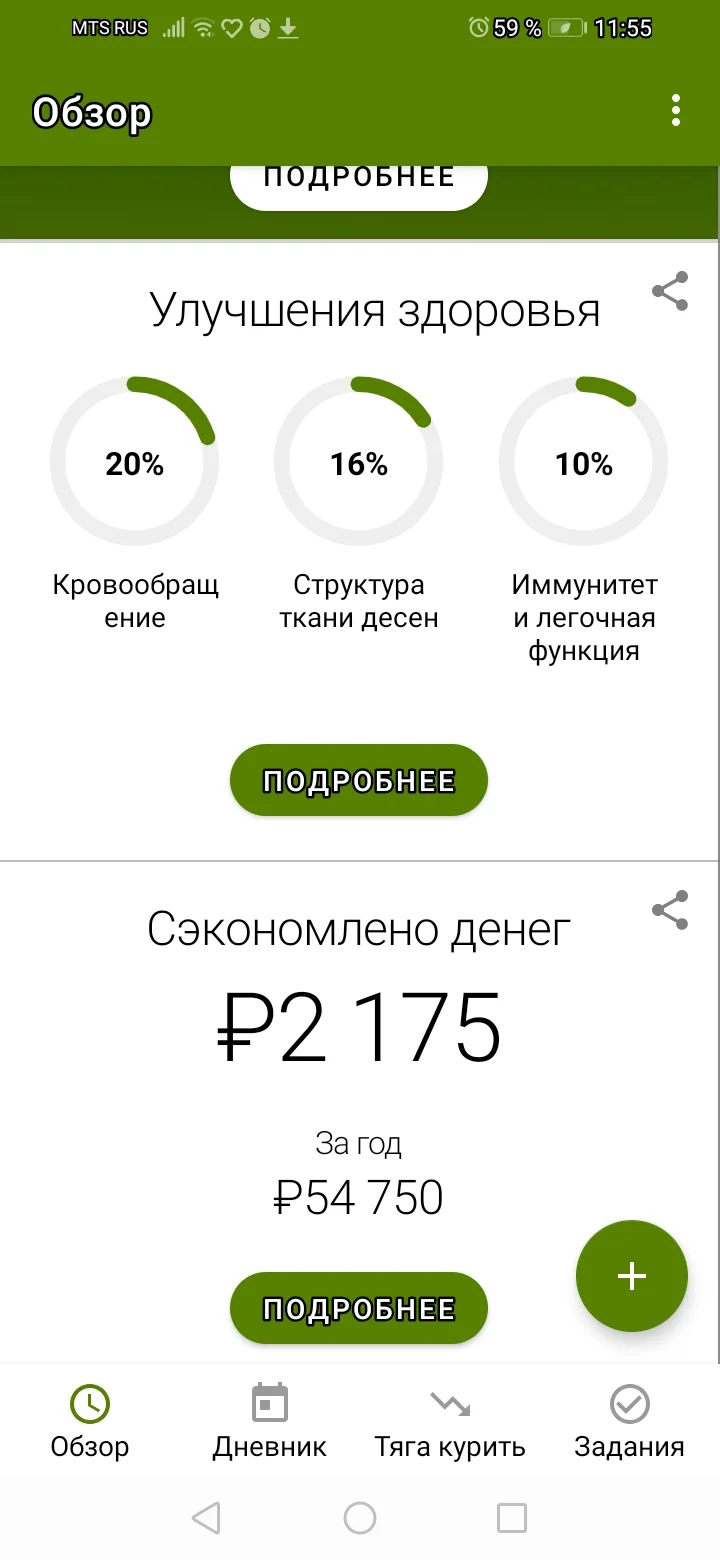Tap the ₽54 750 yearly savings value
This screenshot has width=720, height=1560.
click(358, 1197)
